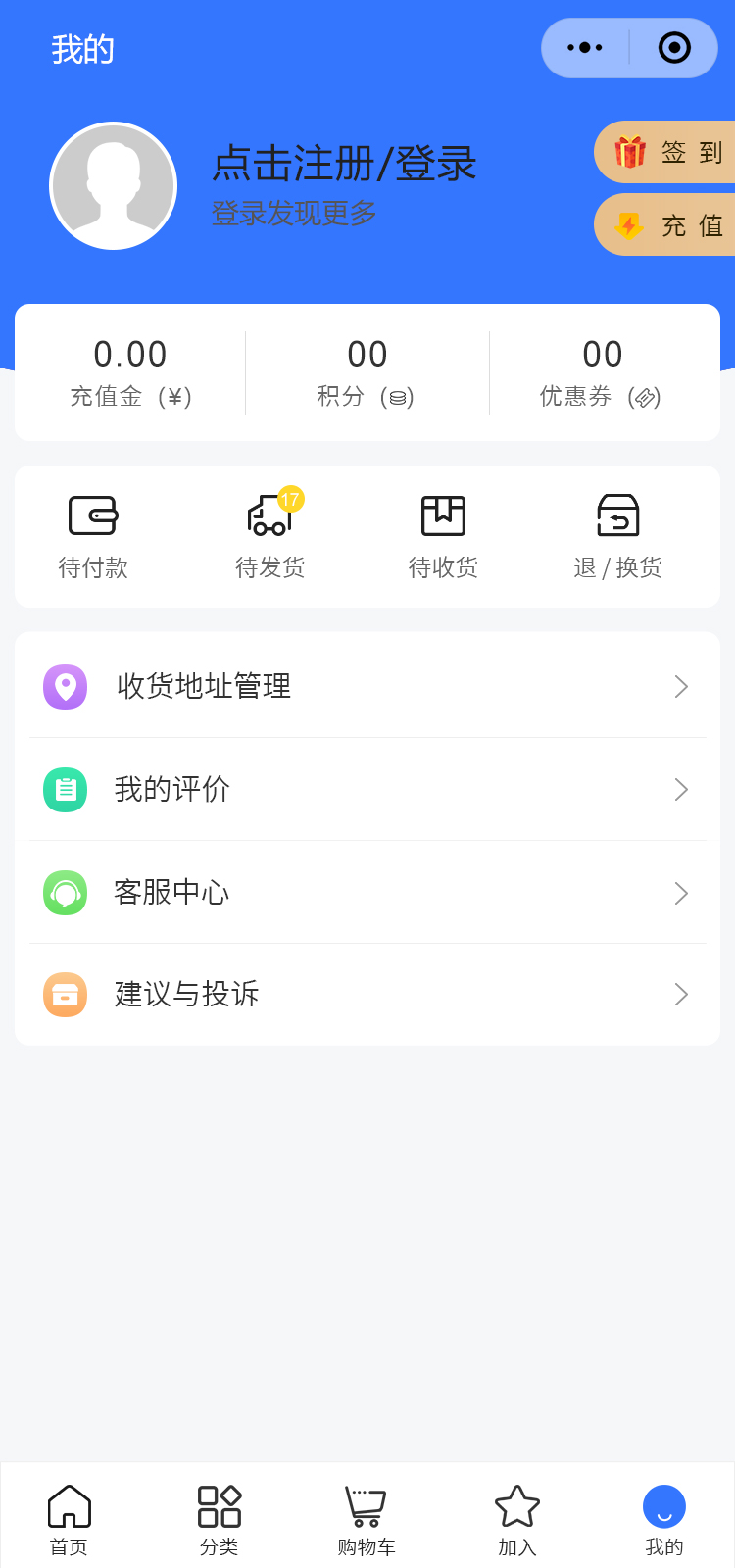The height and width of the screenshot is (1568, 735).
Task: Open 收货地址管理 address management
Action: (367, 686)
